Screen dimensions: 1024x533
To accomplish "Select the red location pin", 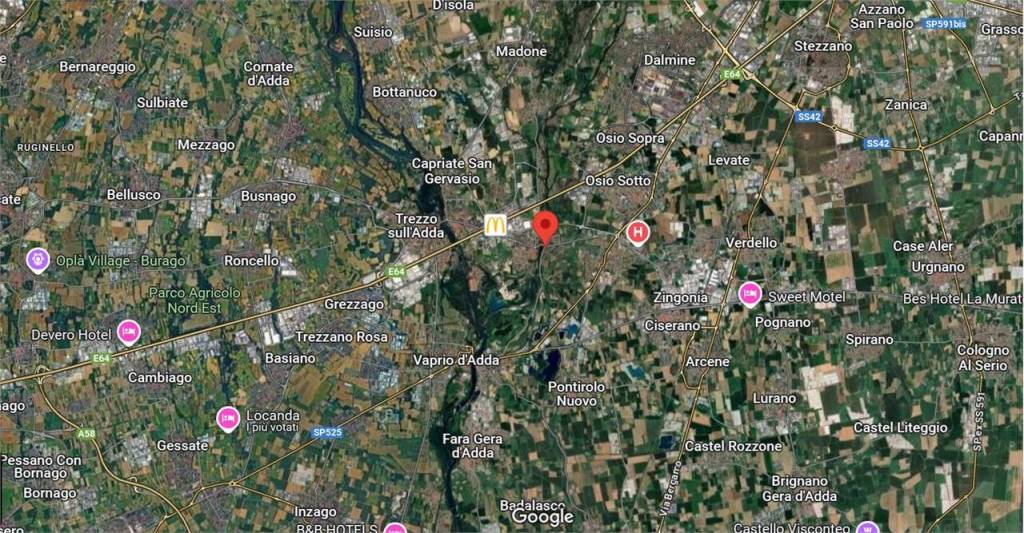I will [544, 226].
